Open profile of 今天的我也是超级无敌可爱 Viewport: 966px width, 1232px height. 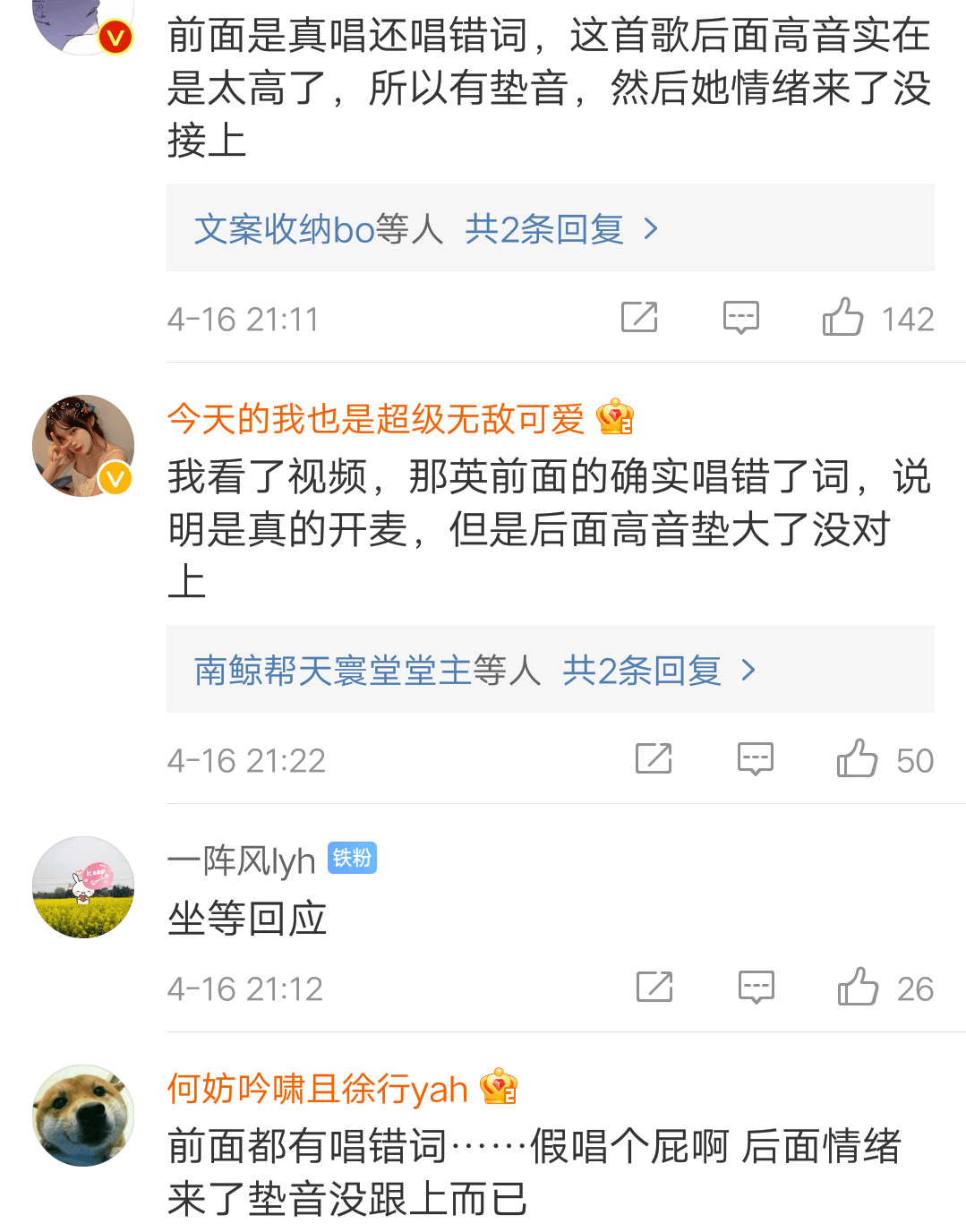(x=375, y=419)
